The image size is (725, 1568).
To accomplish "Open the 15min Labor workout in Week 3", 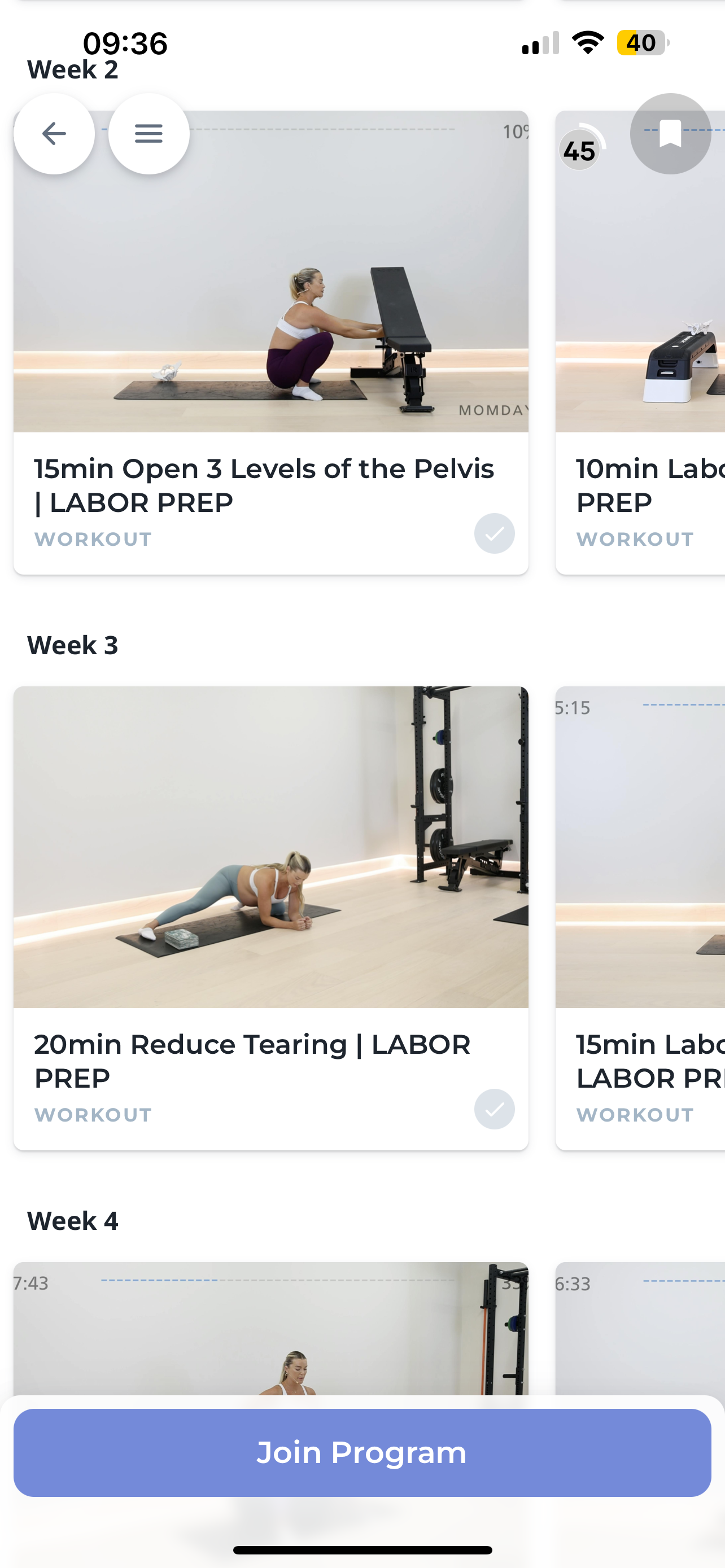I will coord(640,913).
